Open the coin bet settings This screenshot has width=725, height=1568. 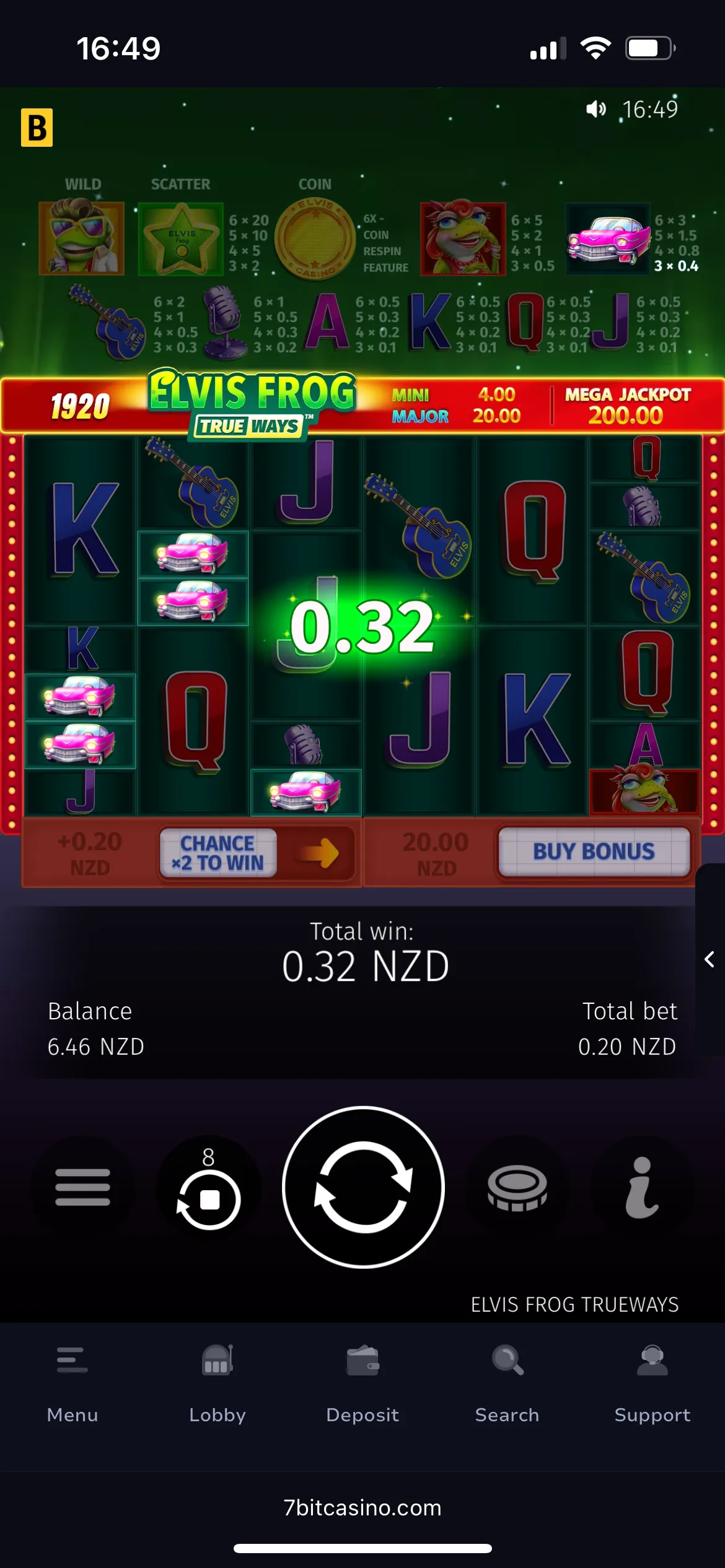517,1187
